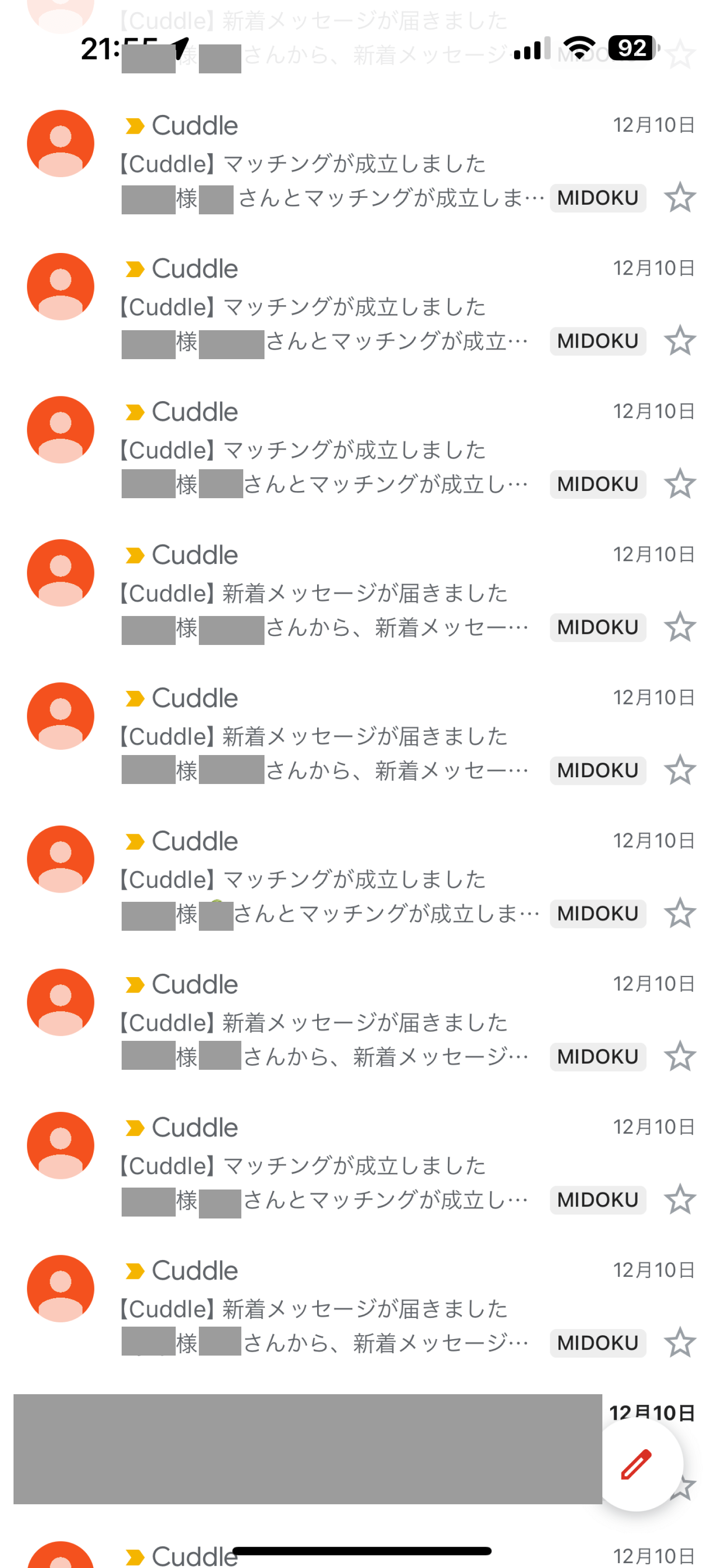Compose a new email with the pencil button

pos(636,1464)
